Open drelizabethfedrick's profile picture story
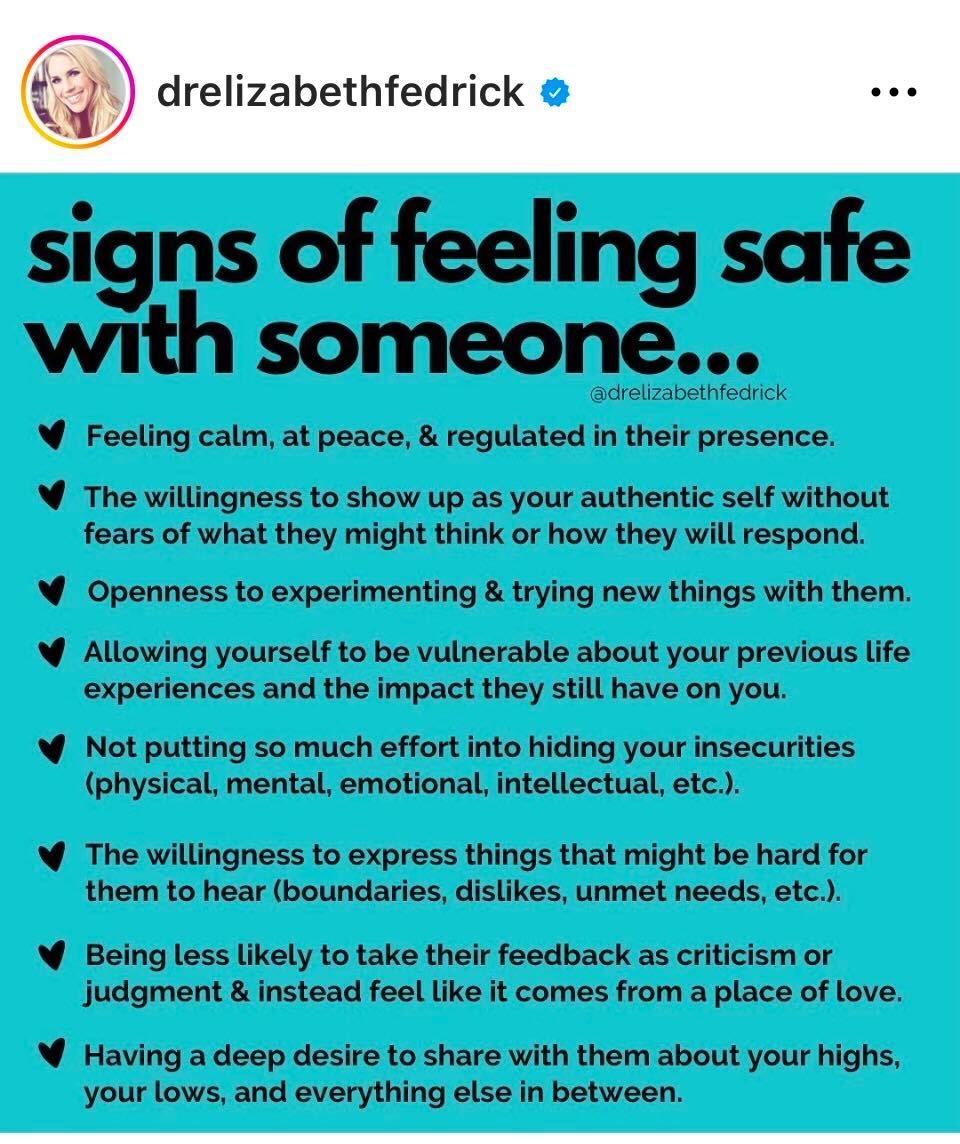The width and height of the screenshot is (960, 1144). tap(78, 91)
